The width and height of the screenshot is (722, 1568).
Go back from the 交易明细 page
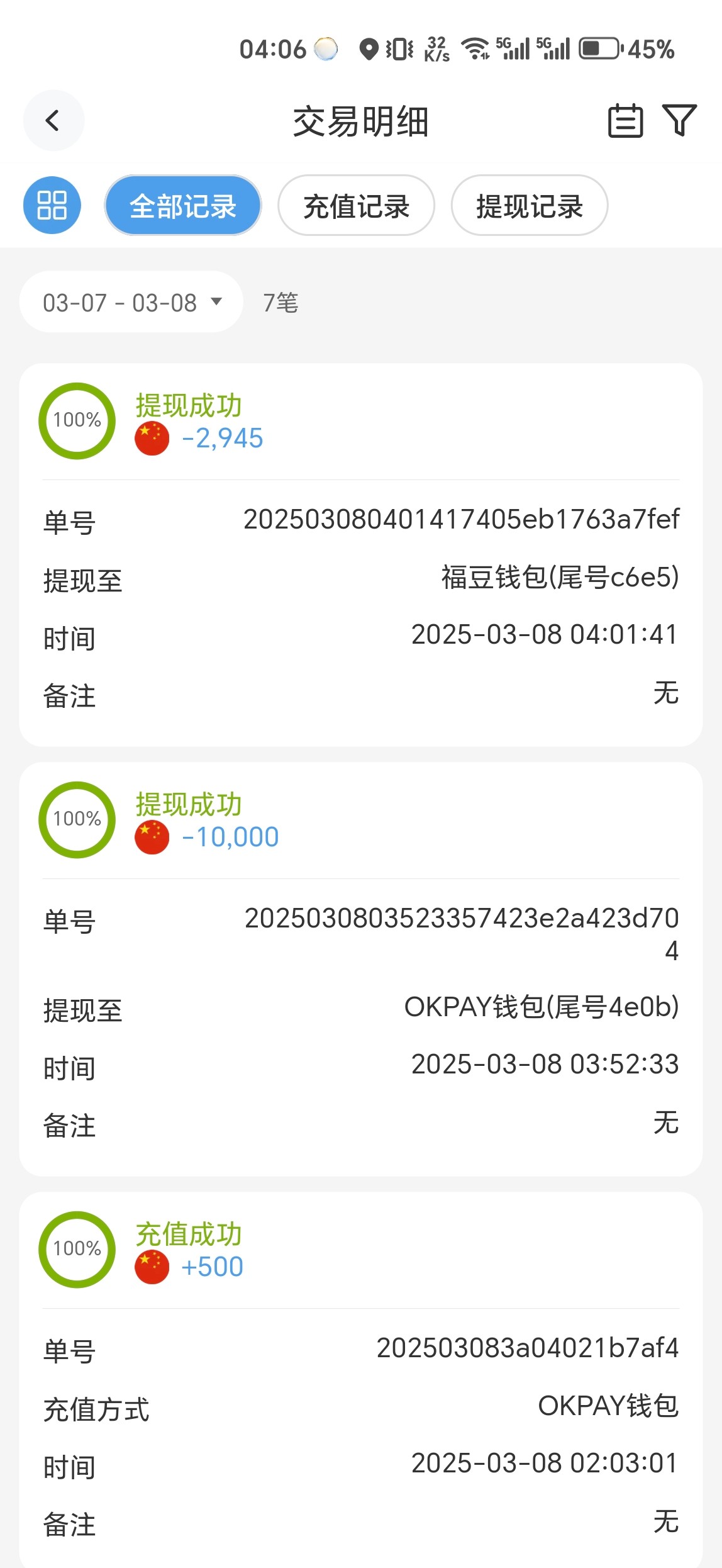click(x=53, y=120)
